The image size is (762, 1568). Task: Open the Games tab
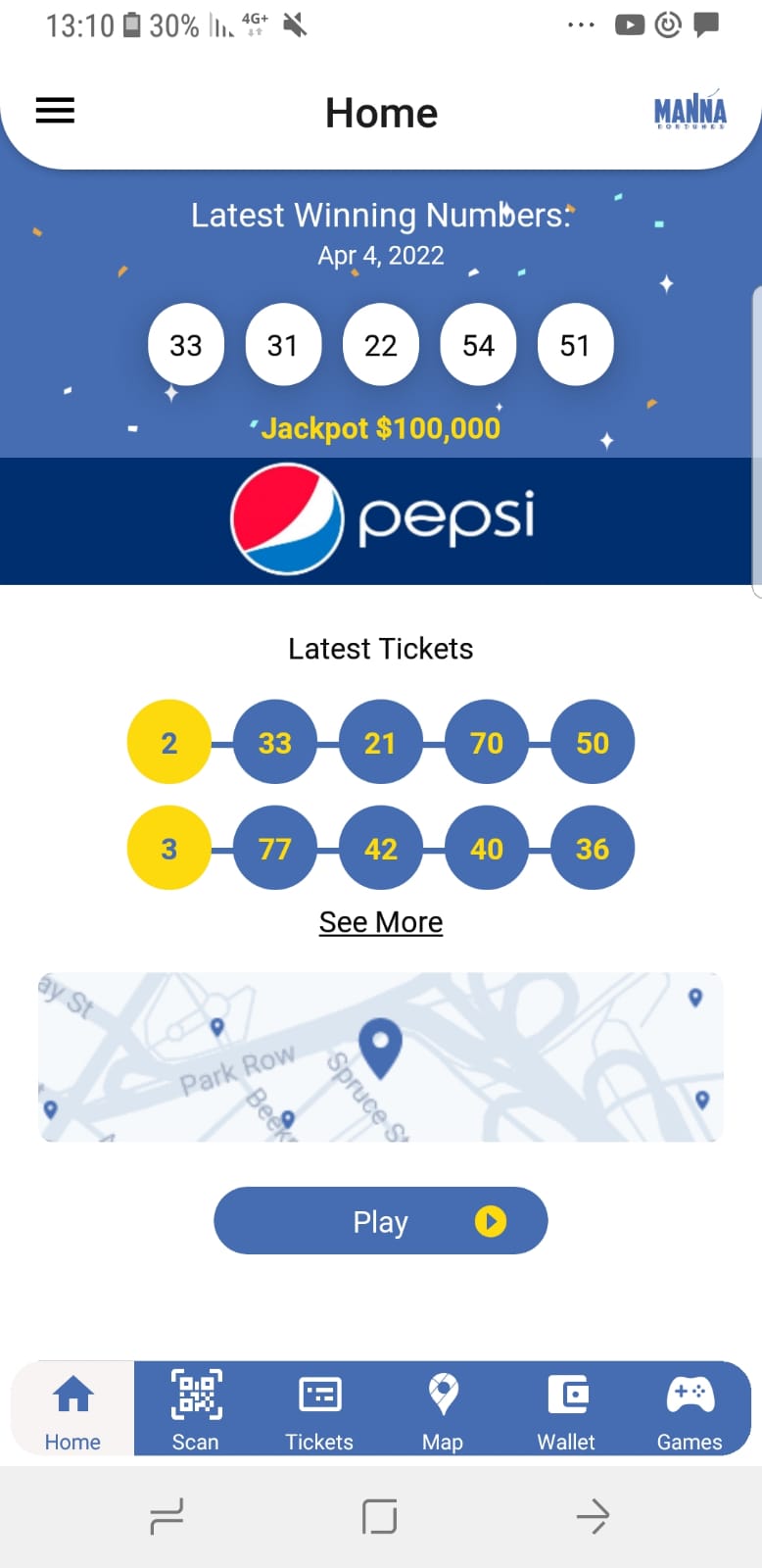[x=690, y=1409]
